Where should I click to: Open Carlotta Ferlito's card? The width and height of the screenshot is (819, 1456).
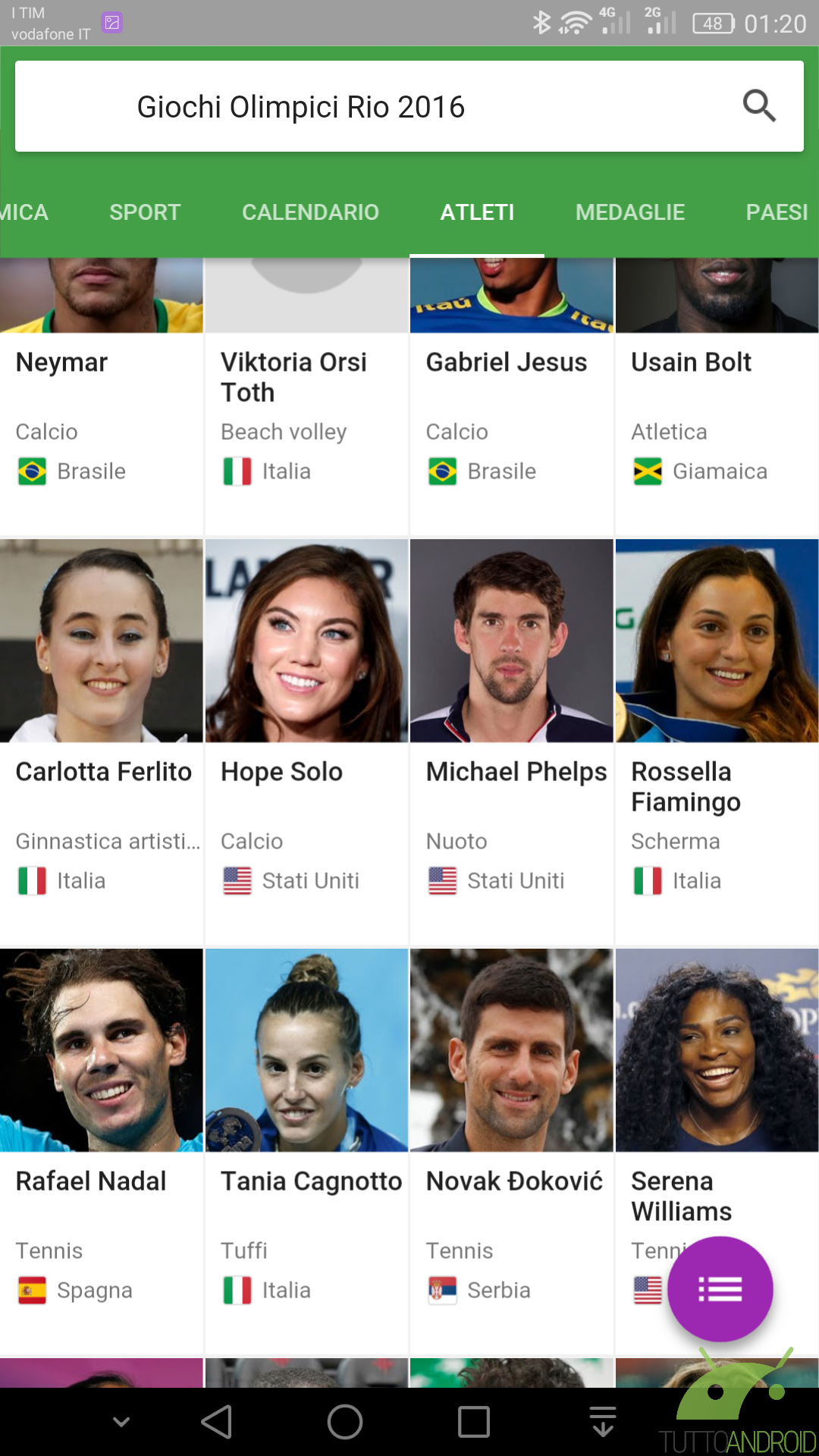[x=102, y=742]
